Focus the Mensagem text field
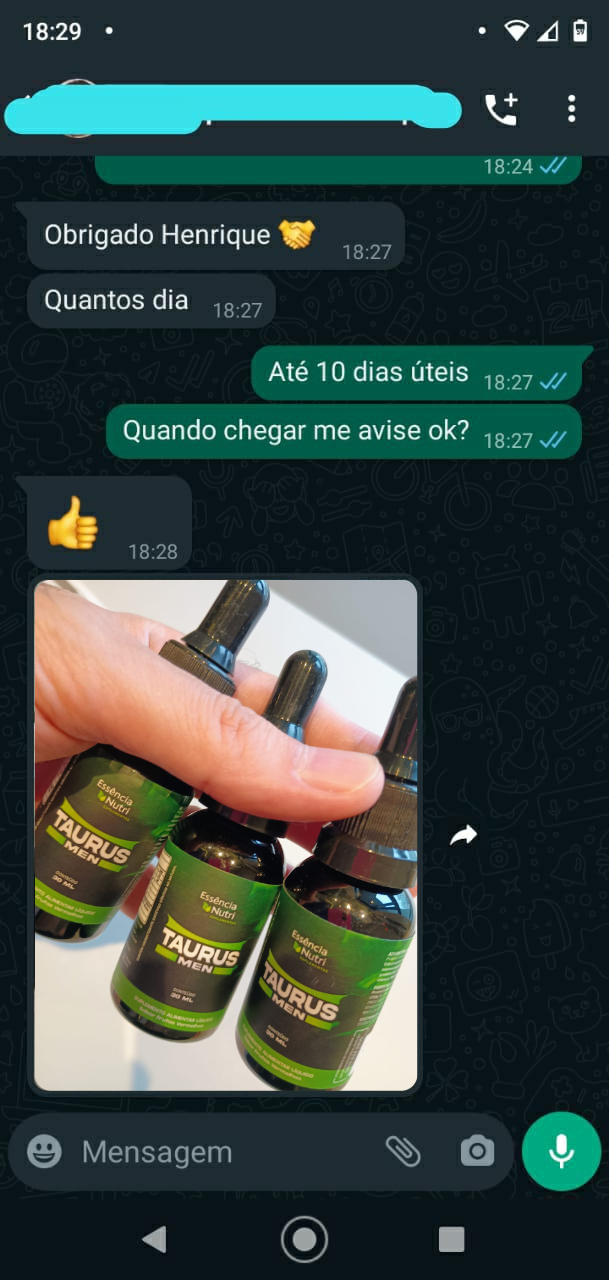609x1280 pixels. click(220, 1152)
